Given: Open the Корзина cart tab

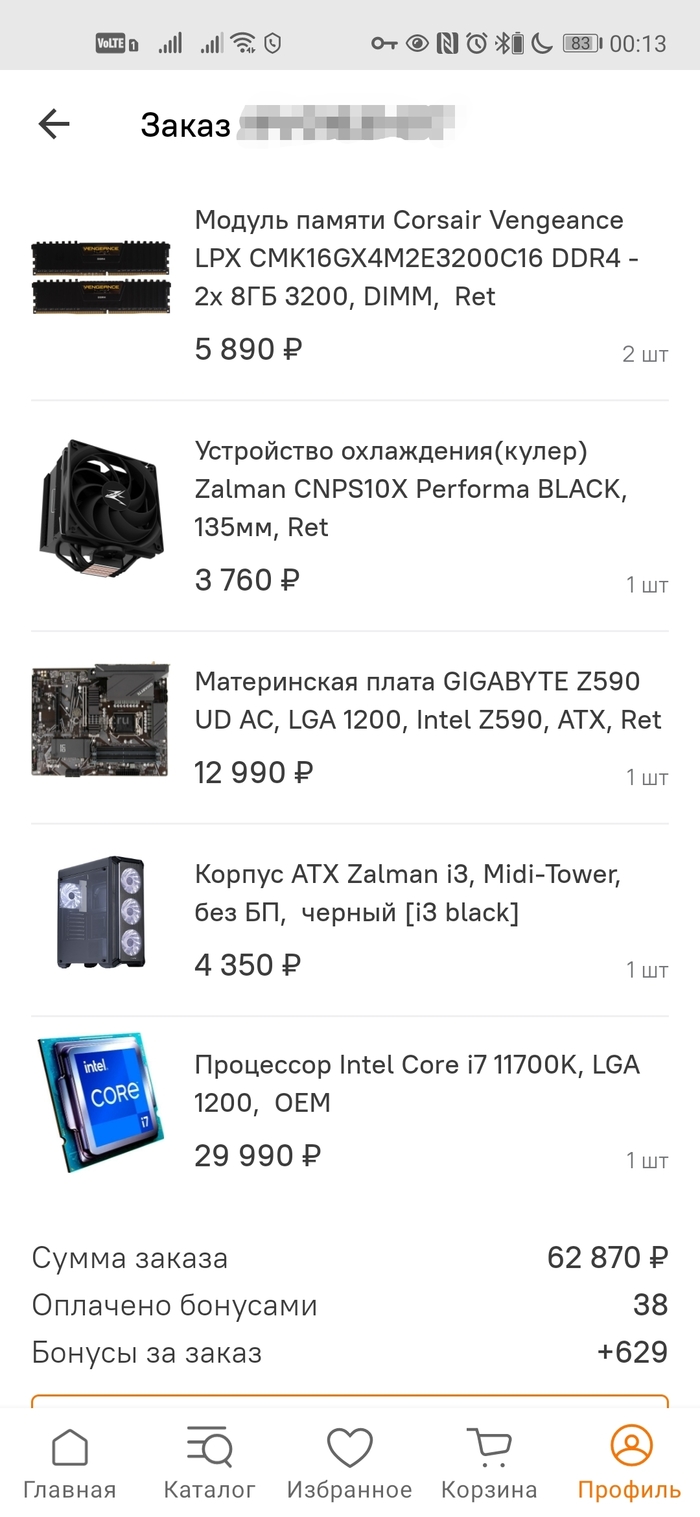Looking at the screenshot, I should [489, 1463].
